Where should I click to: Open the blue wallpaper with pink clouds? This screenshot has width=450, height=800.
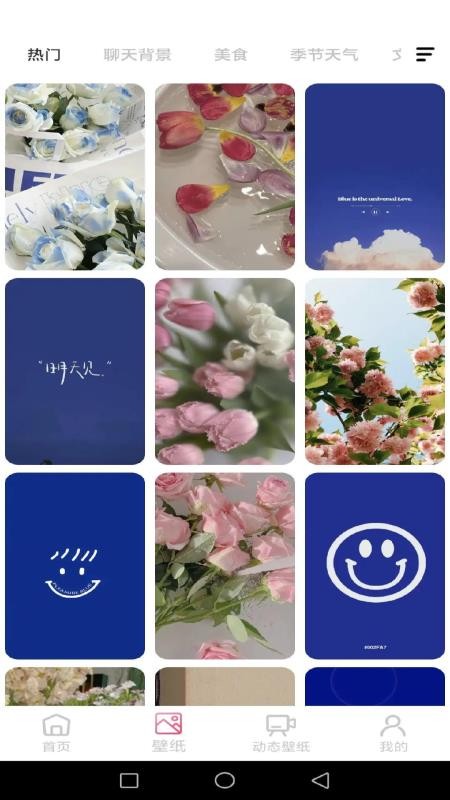[375, 177]
